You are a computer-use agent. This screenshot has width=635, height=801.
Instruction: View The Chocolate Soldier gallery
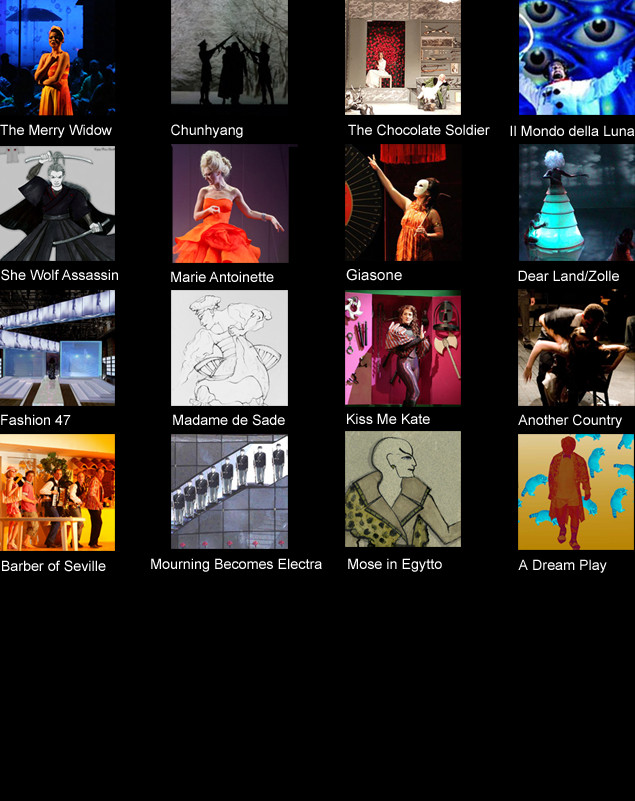point(403,57)
